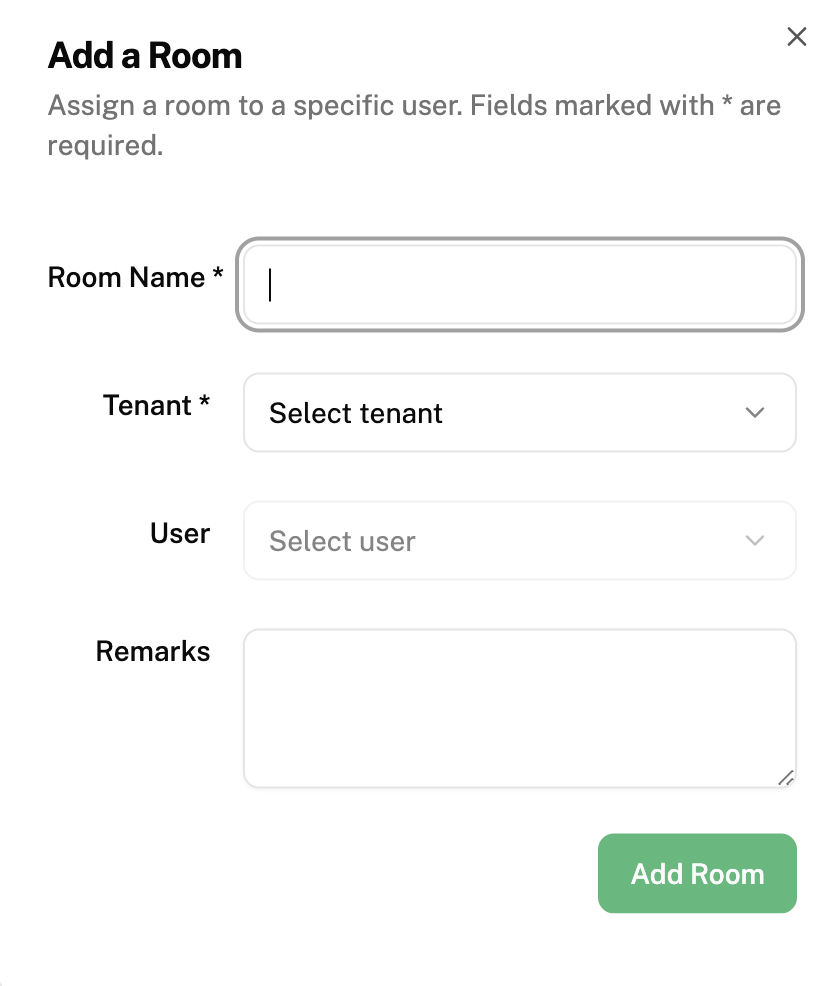Click the User dropdown chevron icon

pos(756,540)
